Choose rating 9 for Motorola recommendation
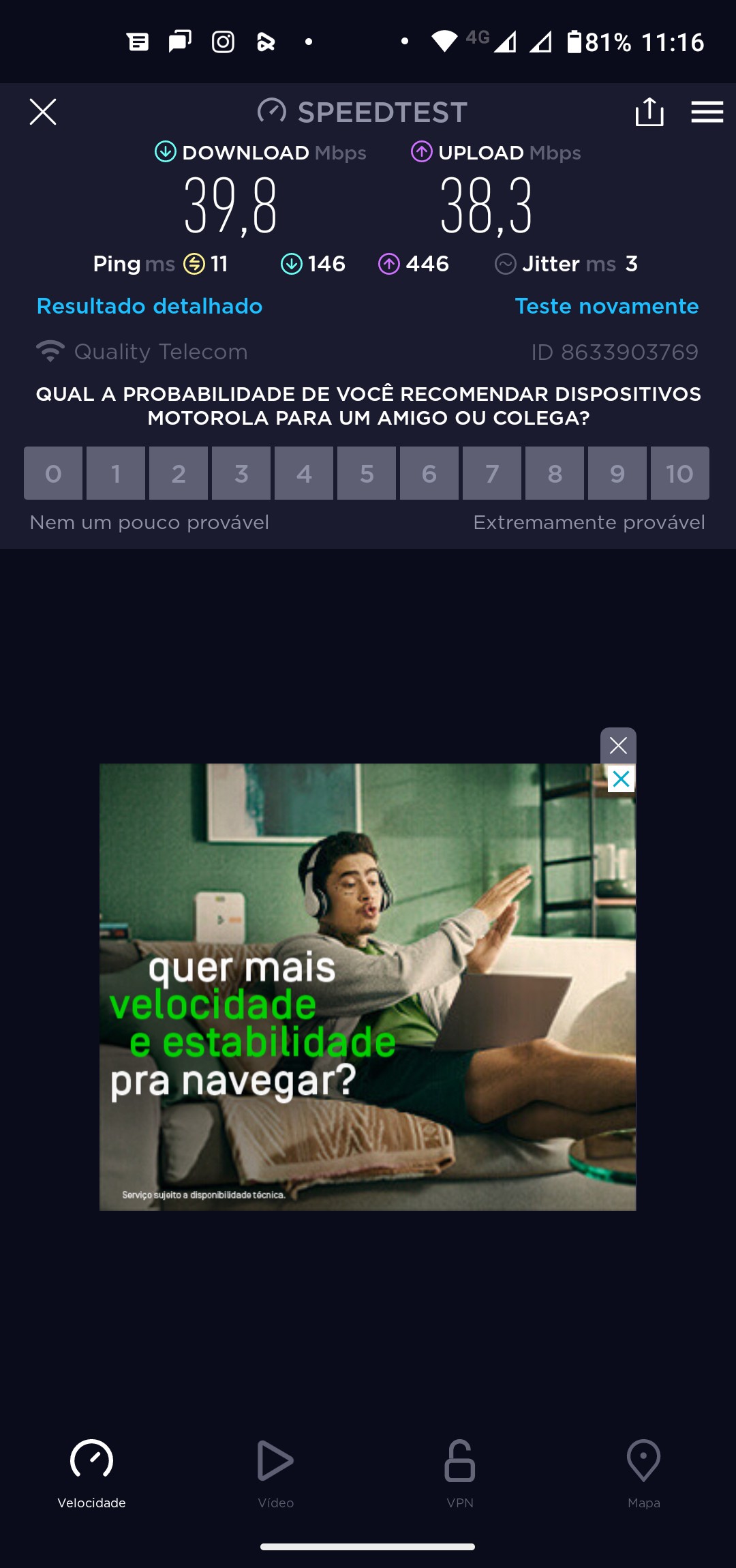The image size is (736, 1568). [617, 473]
